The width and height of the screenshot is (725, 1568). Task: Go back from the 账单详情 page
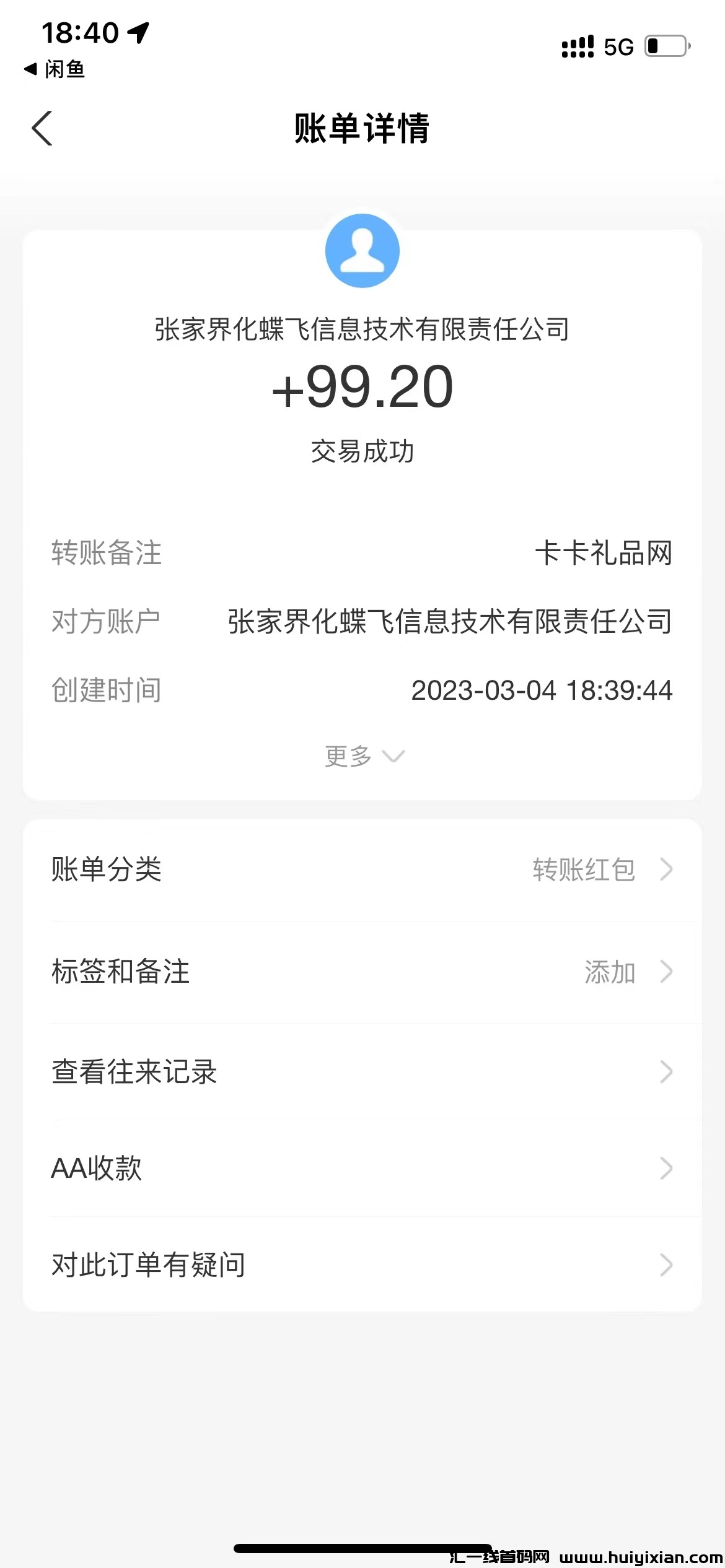(42, 129)
